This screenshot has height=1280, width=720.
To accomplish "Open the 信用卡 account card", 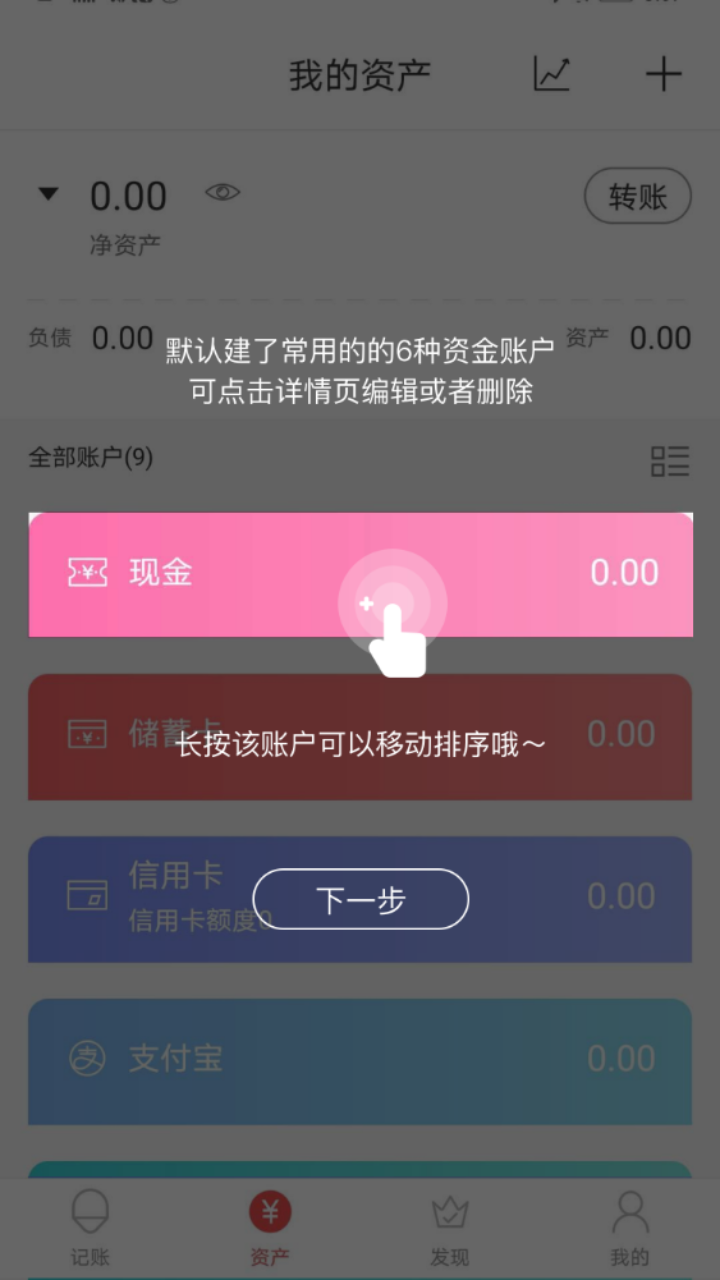I will (x=360, y=899).
